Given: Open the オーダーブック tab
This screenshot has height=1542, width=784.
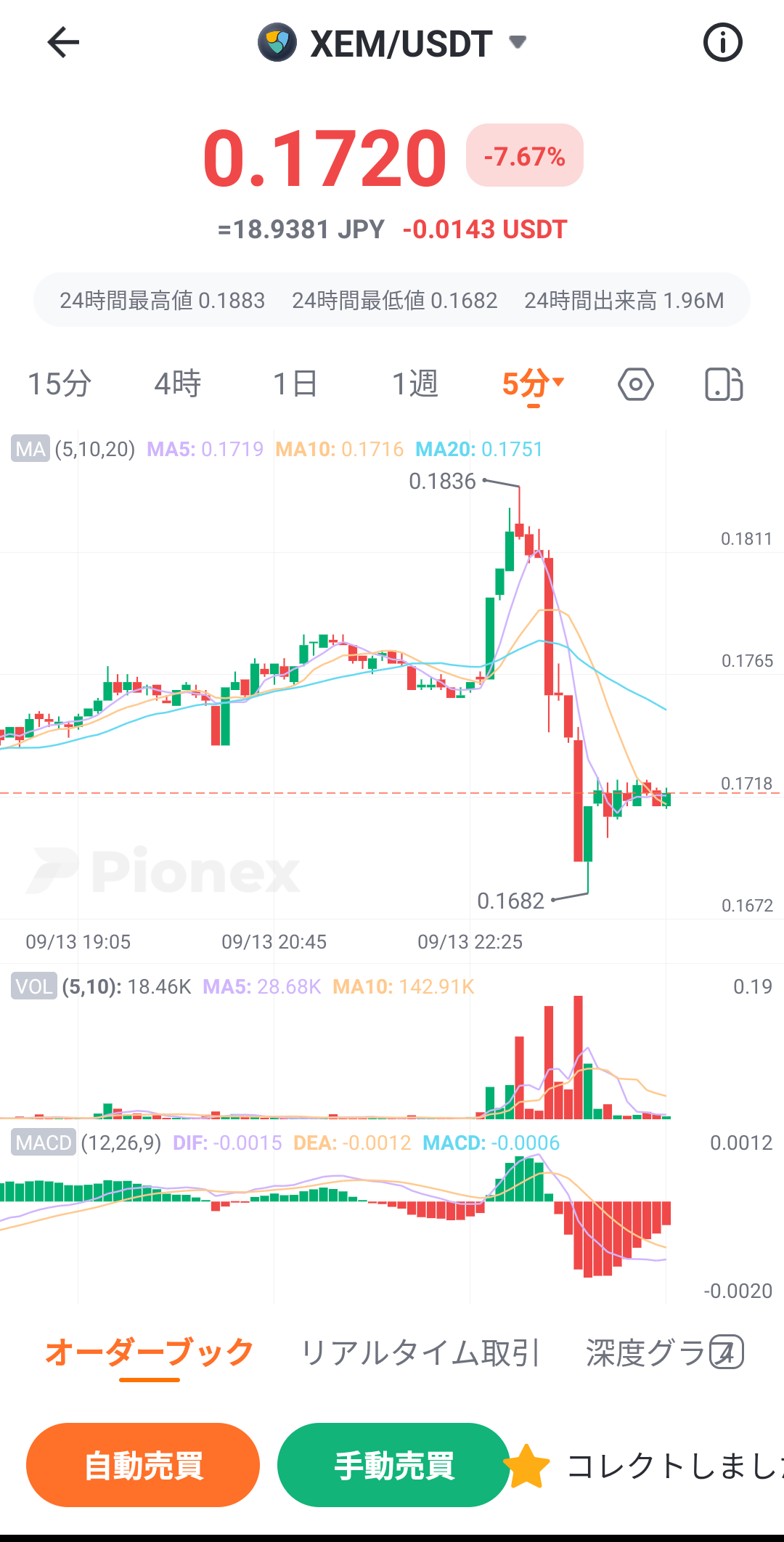Looking at the screenshot, I should (x=150, y=1353).
